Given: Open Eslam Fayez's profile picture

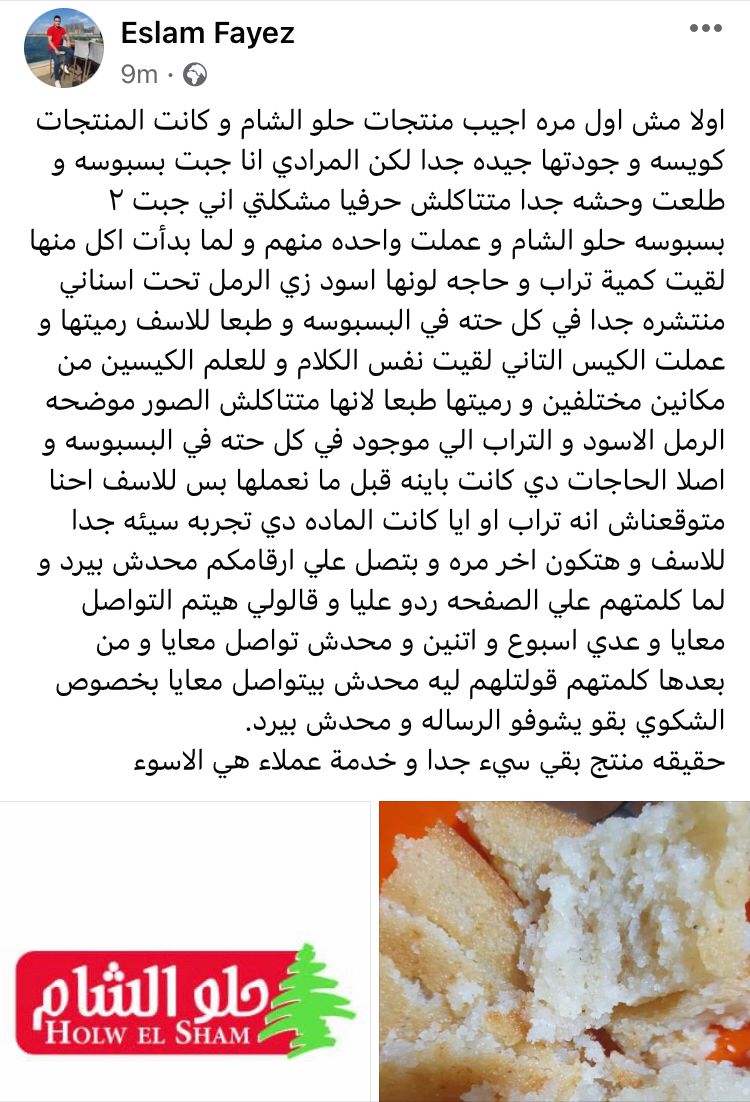Looking at the screenshot, I should coord(64,48).
